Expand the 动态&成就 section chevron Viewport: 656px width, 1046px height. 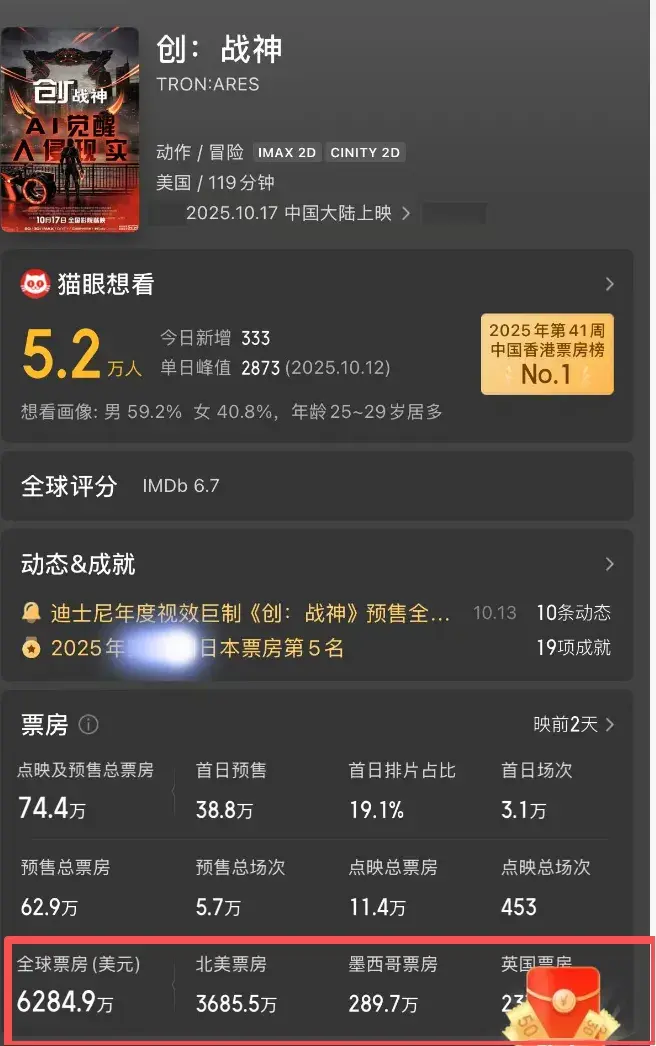pos(609,565)
